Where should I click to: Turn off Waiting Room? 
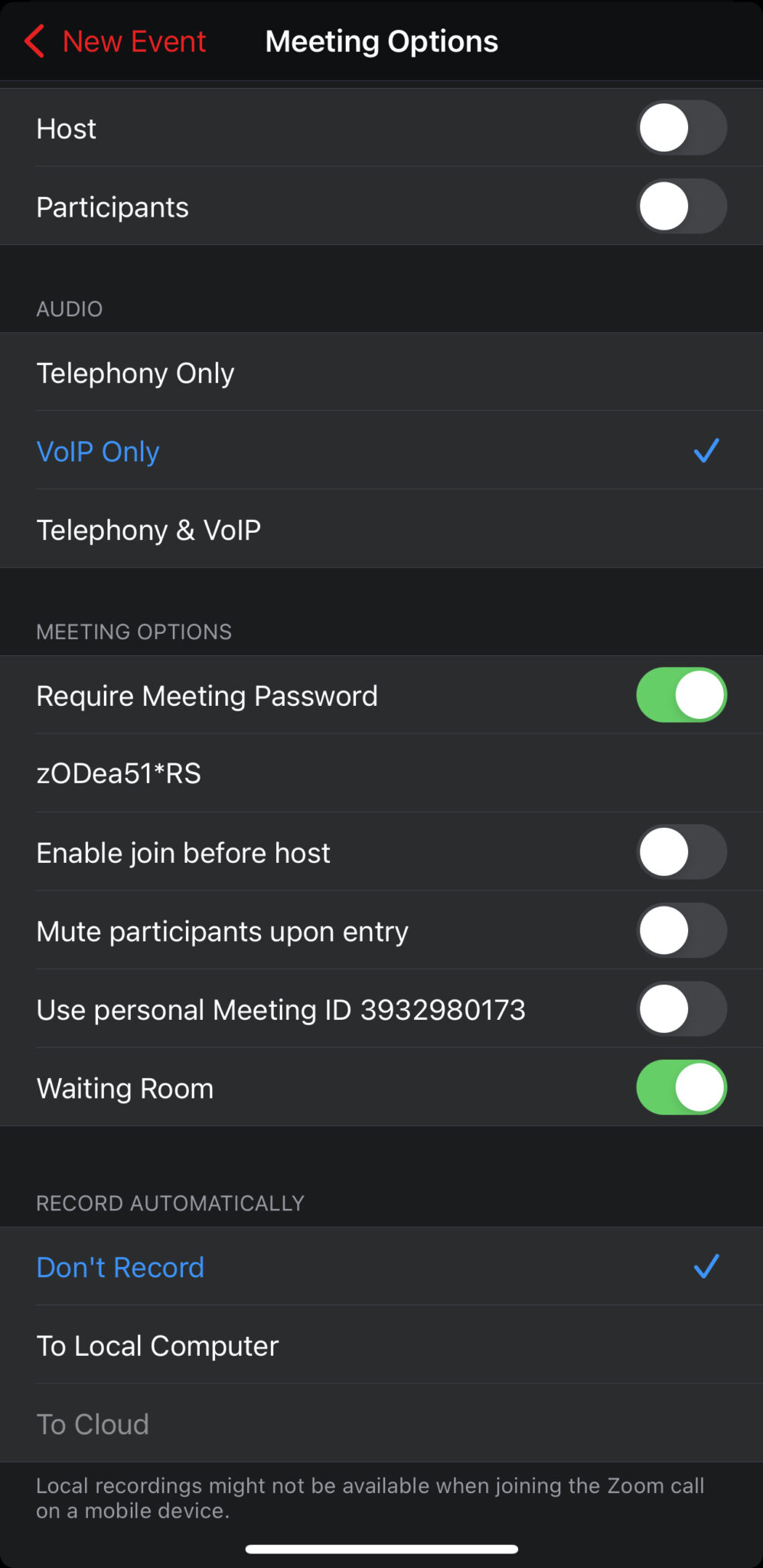681,1087
